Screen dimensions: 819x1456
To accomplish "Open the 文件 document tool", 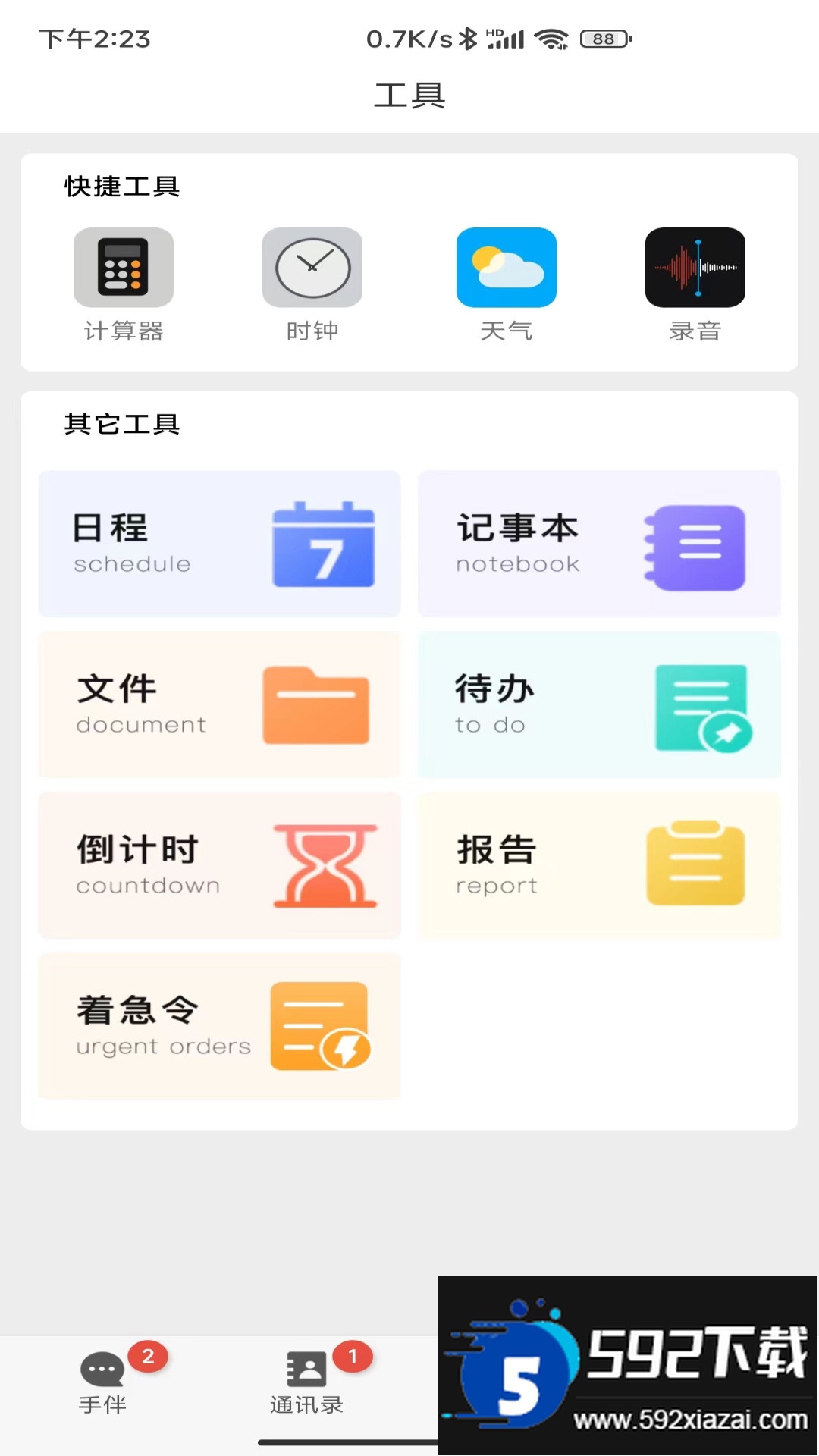I will coord(219,704).
